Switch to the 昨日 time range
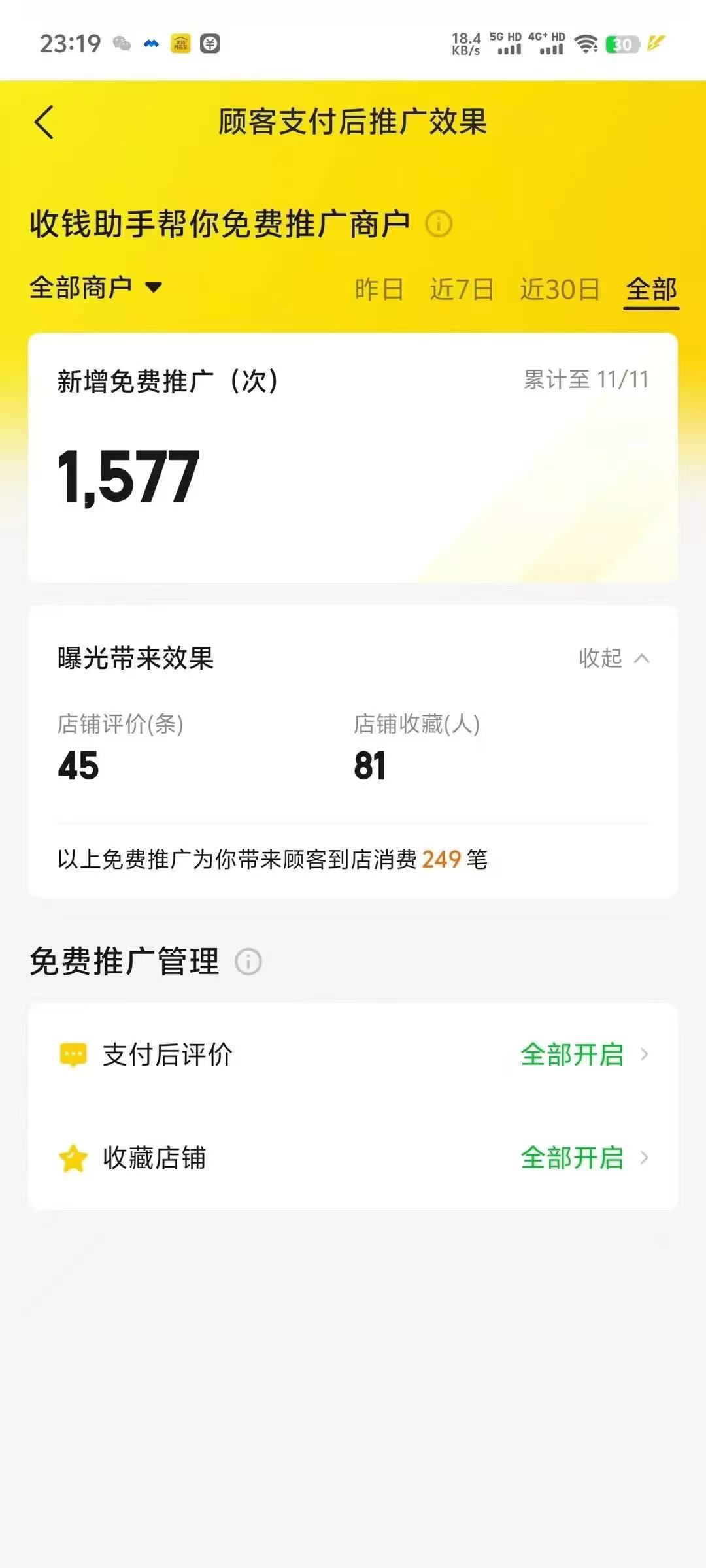The width and height of the screenshot is (706, 1568). coord(378,289)
